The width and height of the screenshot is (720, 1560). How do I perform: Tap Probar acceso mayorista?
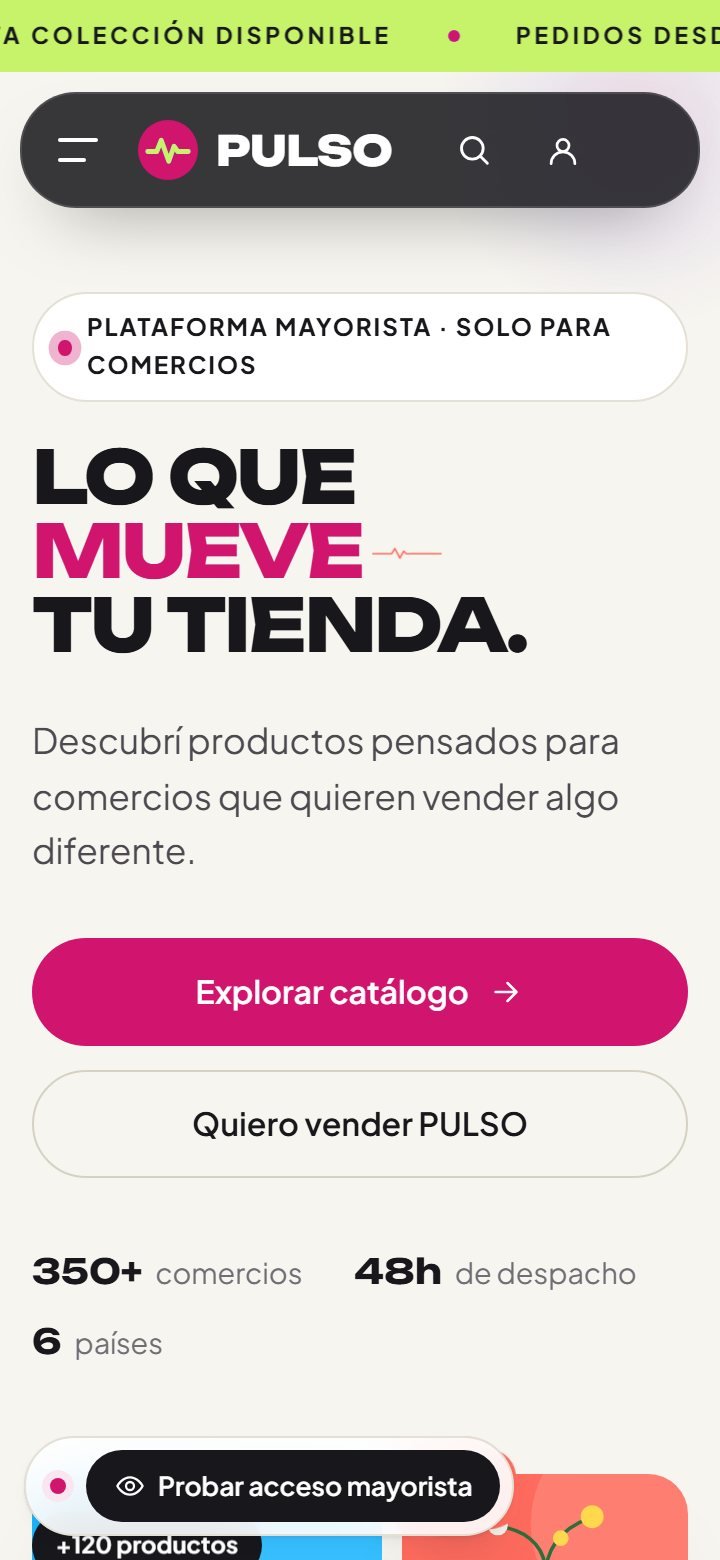pos(293,1486)
